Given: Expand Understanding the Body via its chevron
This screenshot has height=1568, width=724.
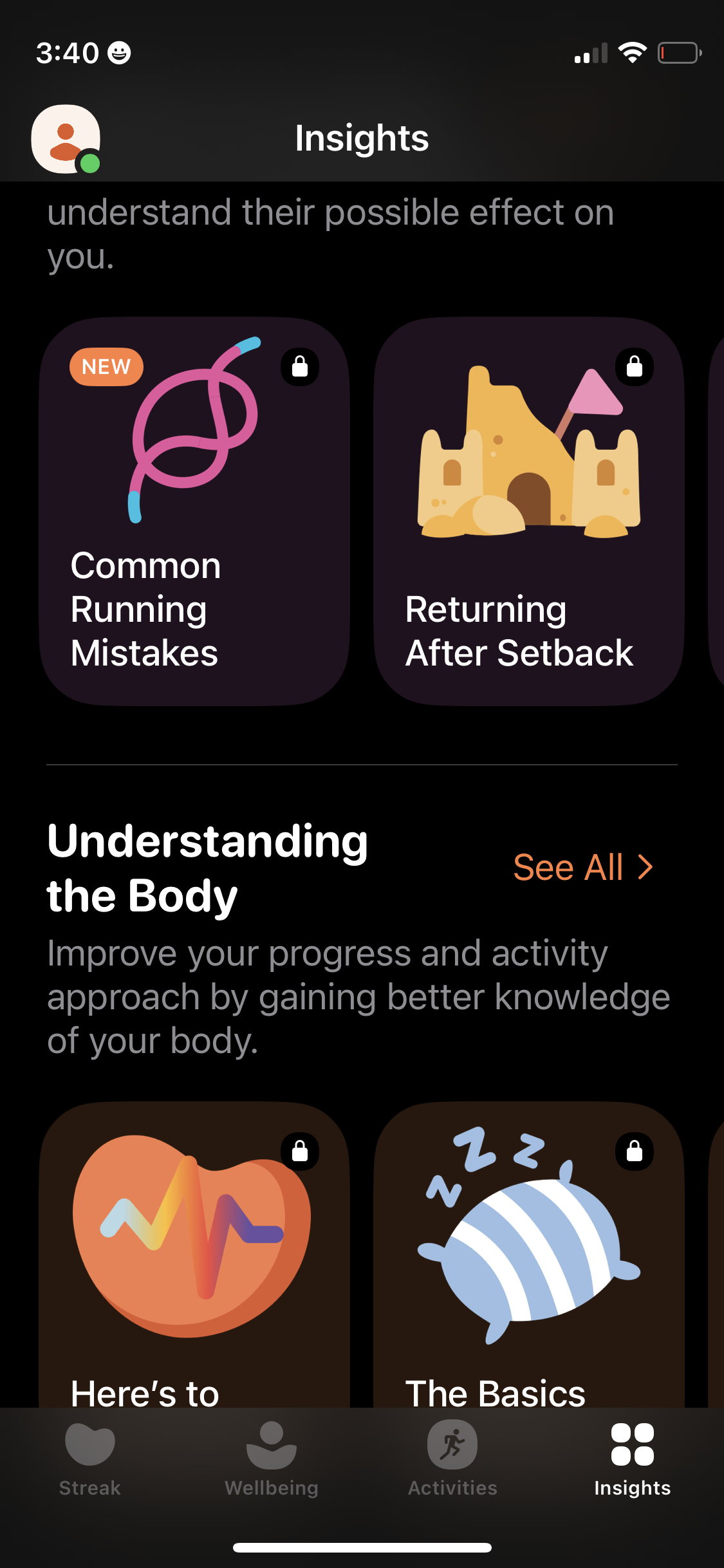Looking at the screenshot, I should point(645,867).
